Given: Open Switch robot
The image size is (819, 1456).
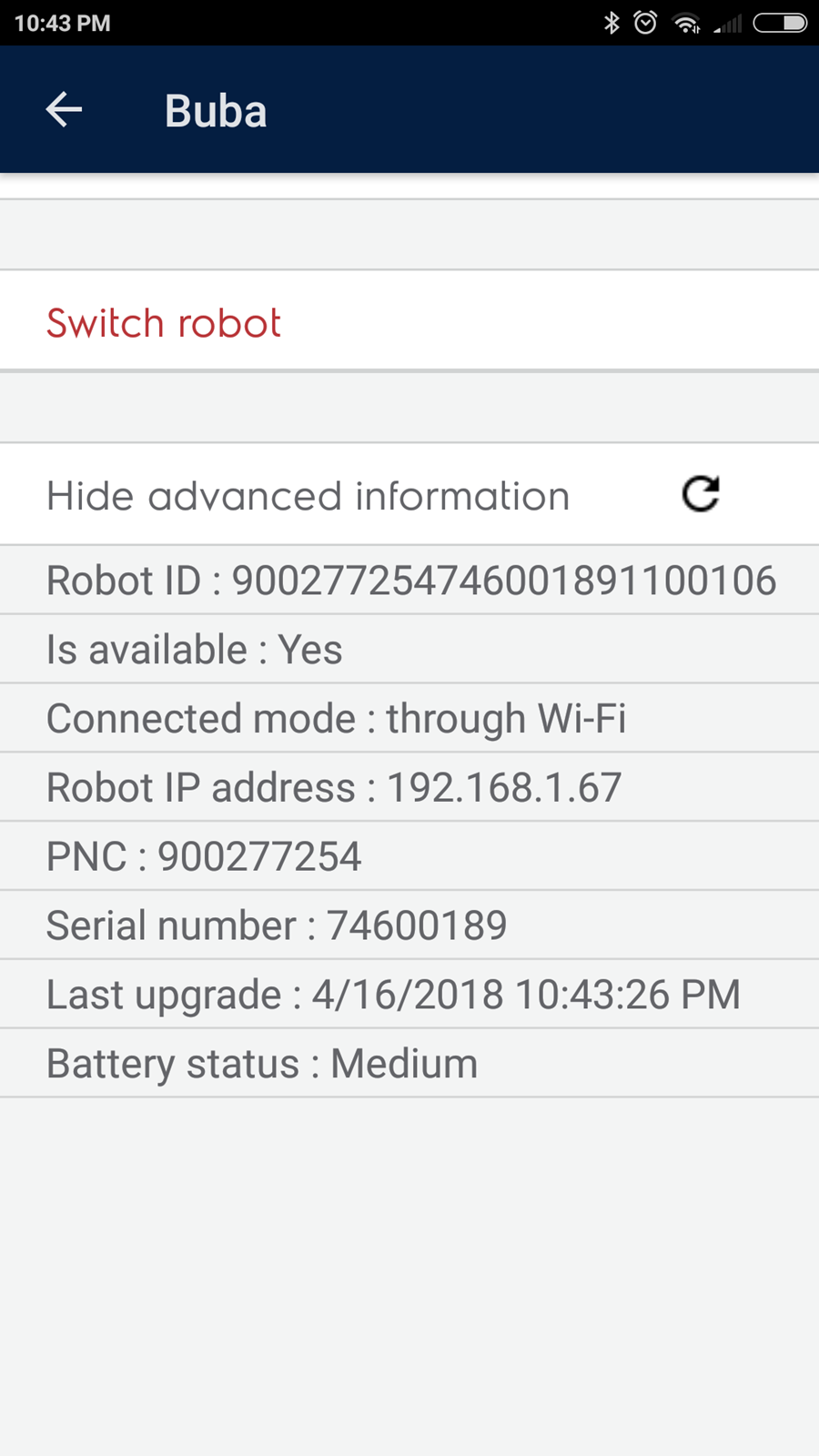Looking at the screenshot, I should pyautogui.click(x=409, y=321).
